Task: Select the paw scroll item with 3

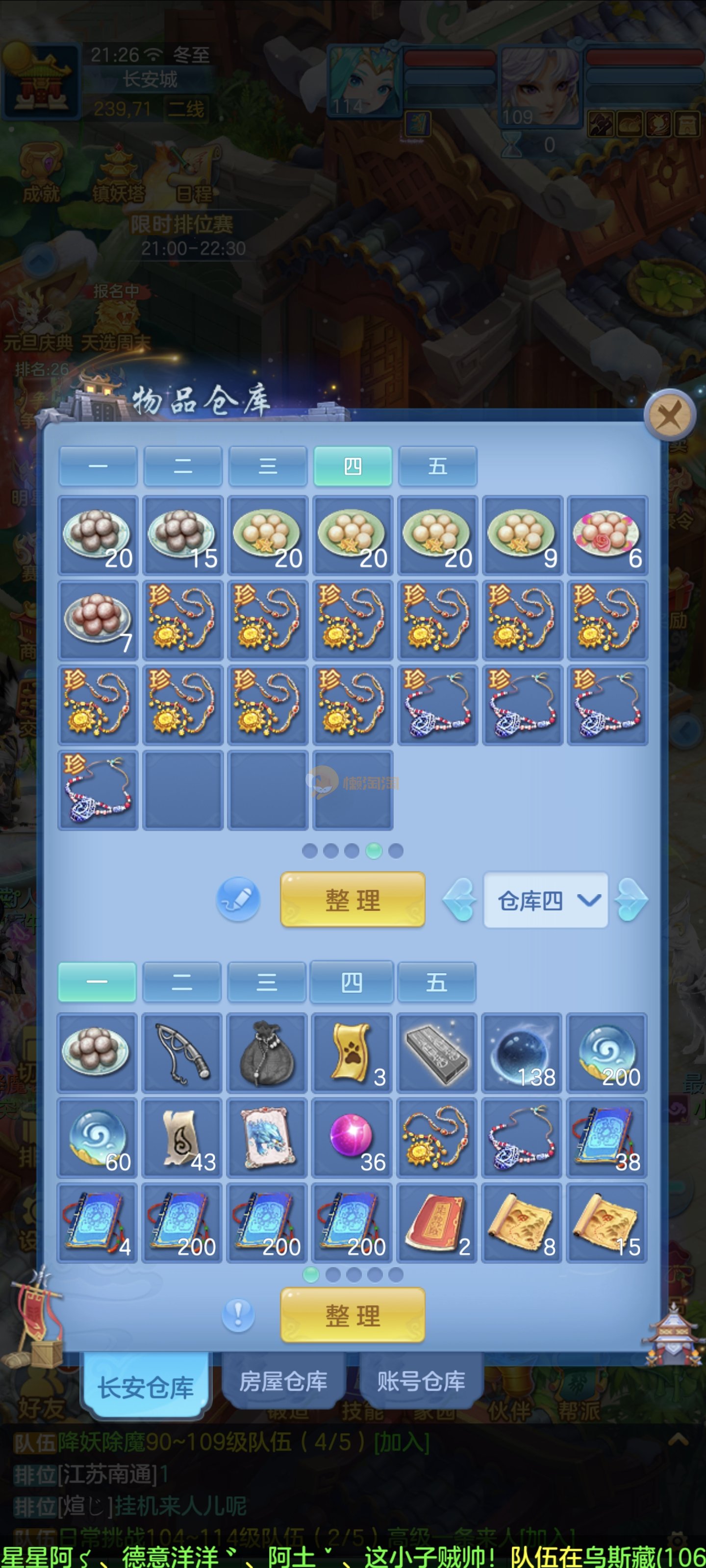Action: pyautogui.click(x=352, y=1053)
